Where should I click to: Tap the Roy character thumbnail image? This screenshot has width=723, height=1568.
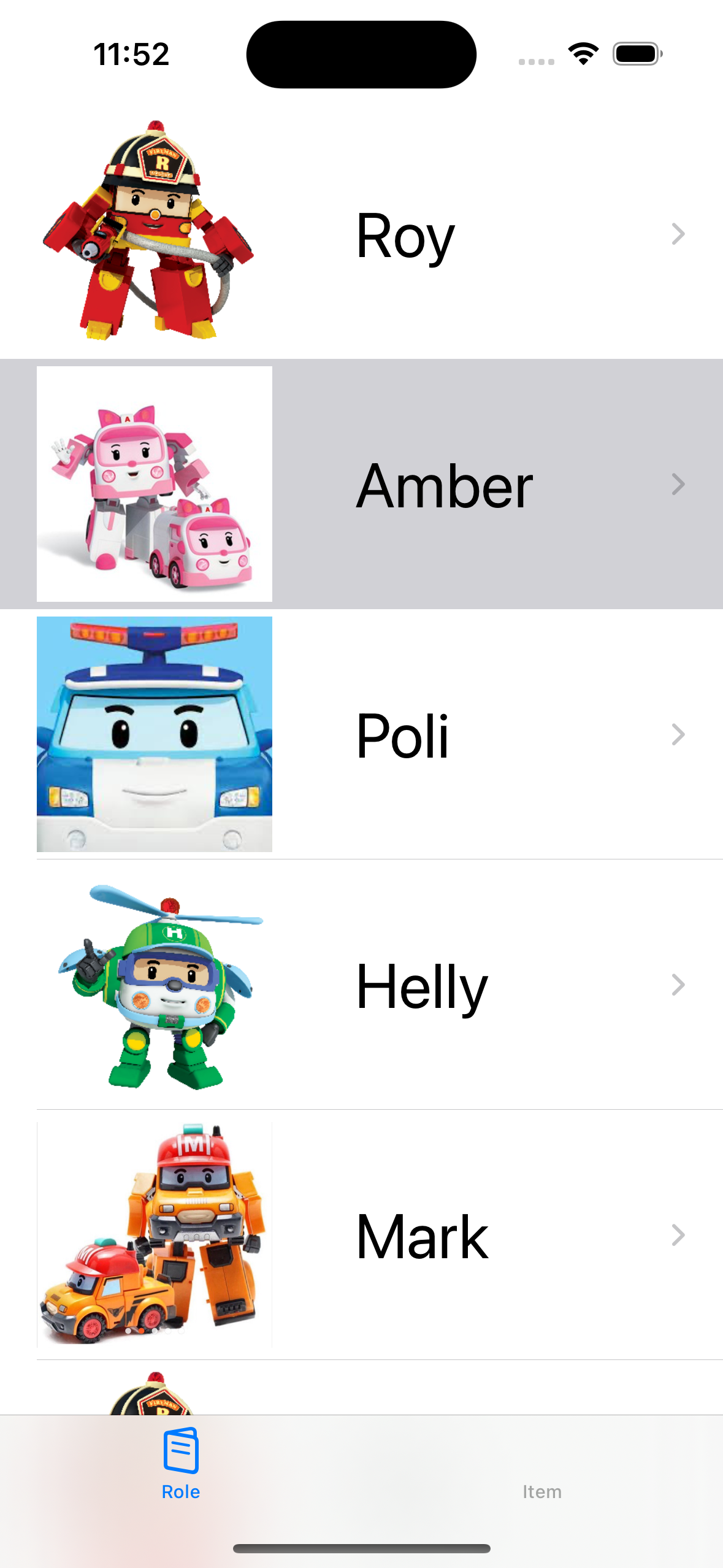153,233
